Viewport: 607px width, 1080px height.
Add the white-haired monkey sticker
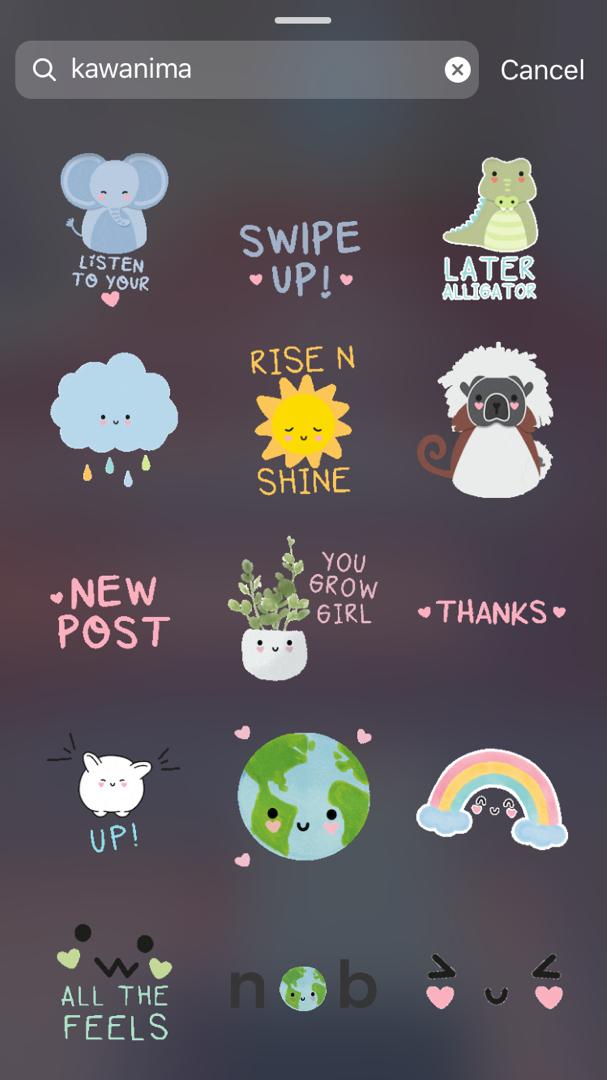click(488, 421)
